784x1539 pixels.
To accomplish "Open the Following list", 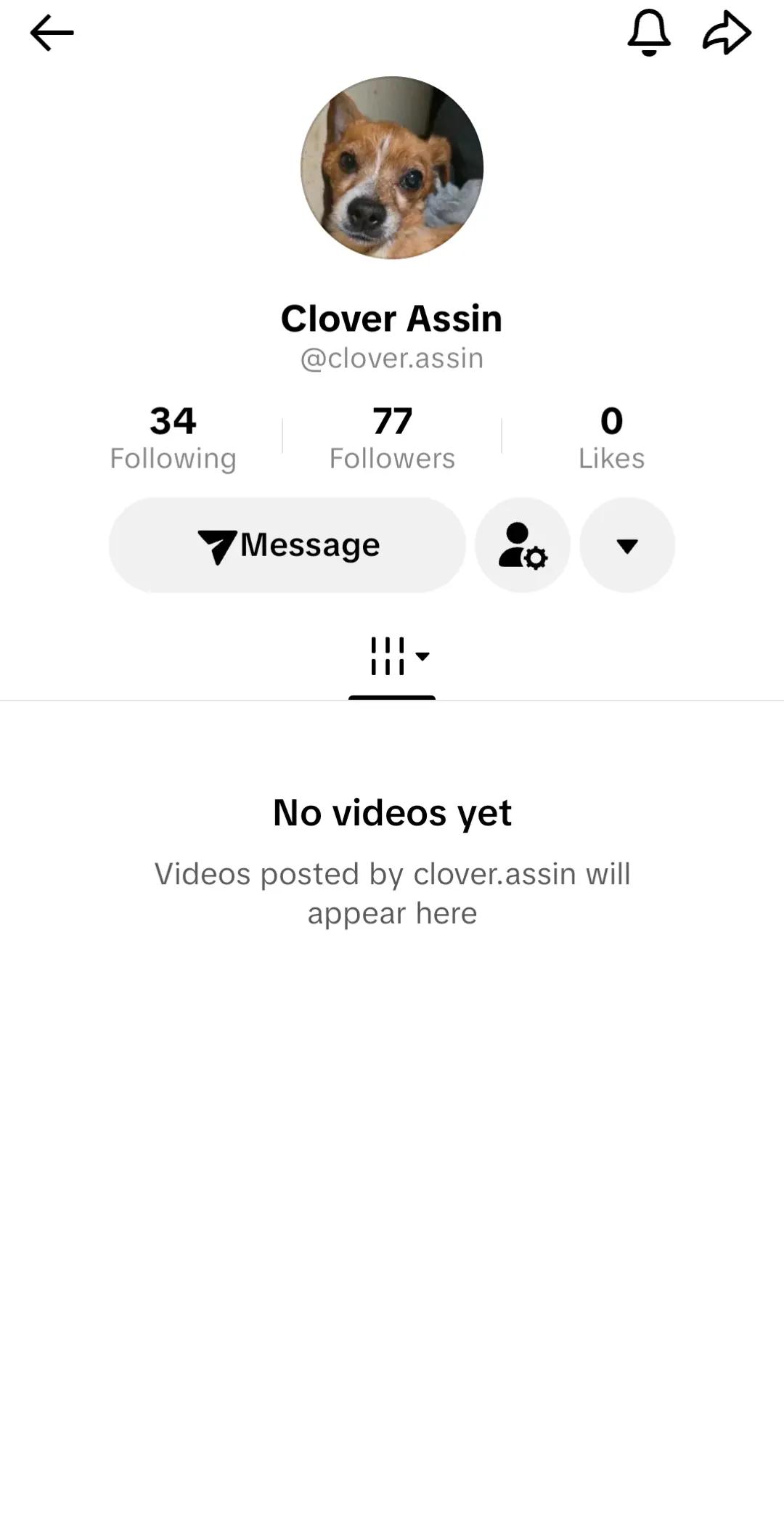I will pos(173,438).
